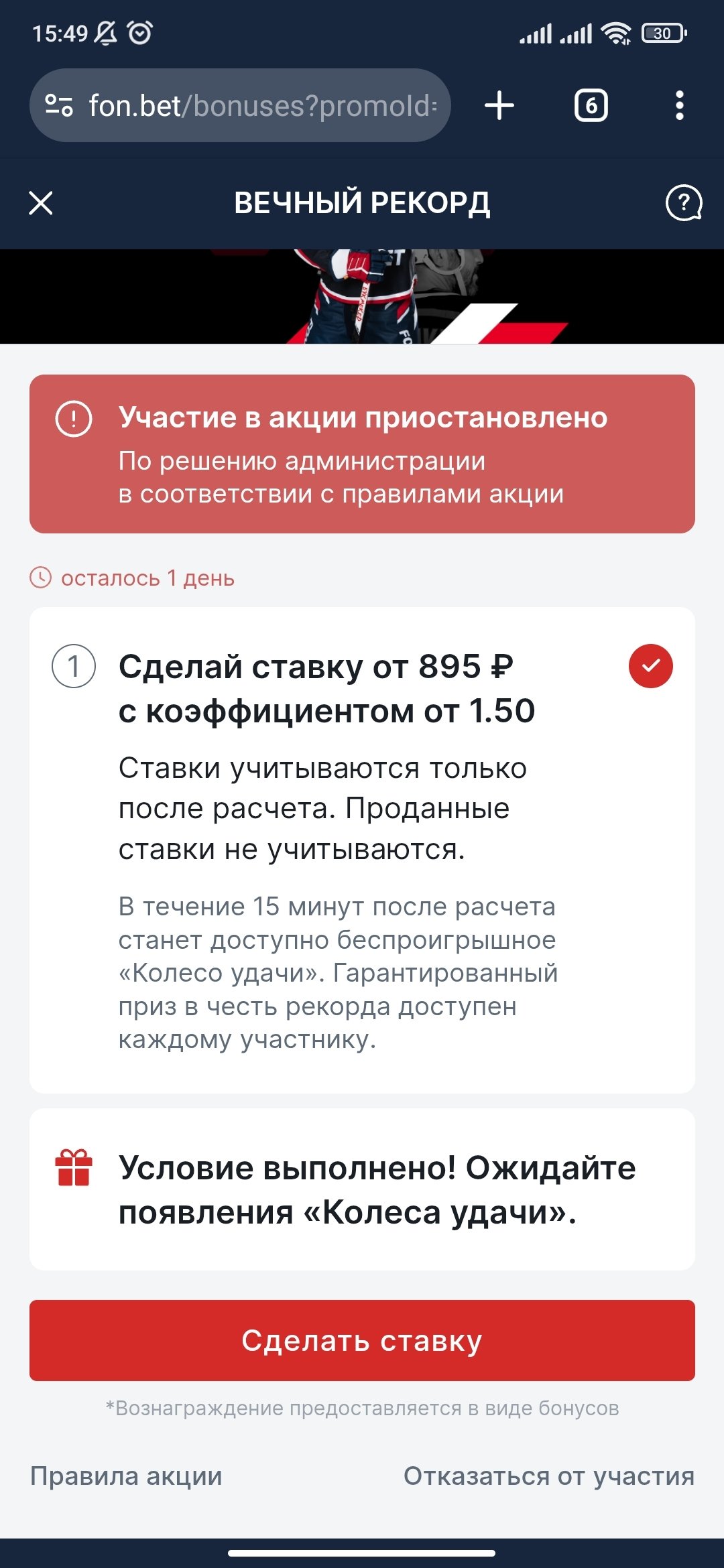
Task: Tap Отказаться от участия link
Action: click(548, 1476)
